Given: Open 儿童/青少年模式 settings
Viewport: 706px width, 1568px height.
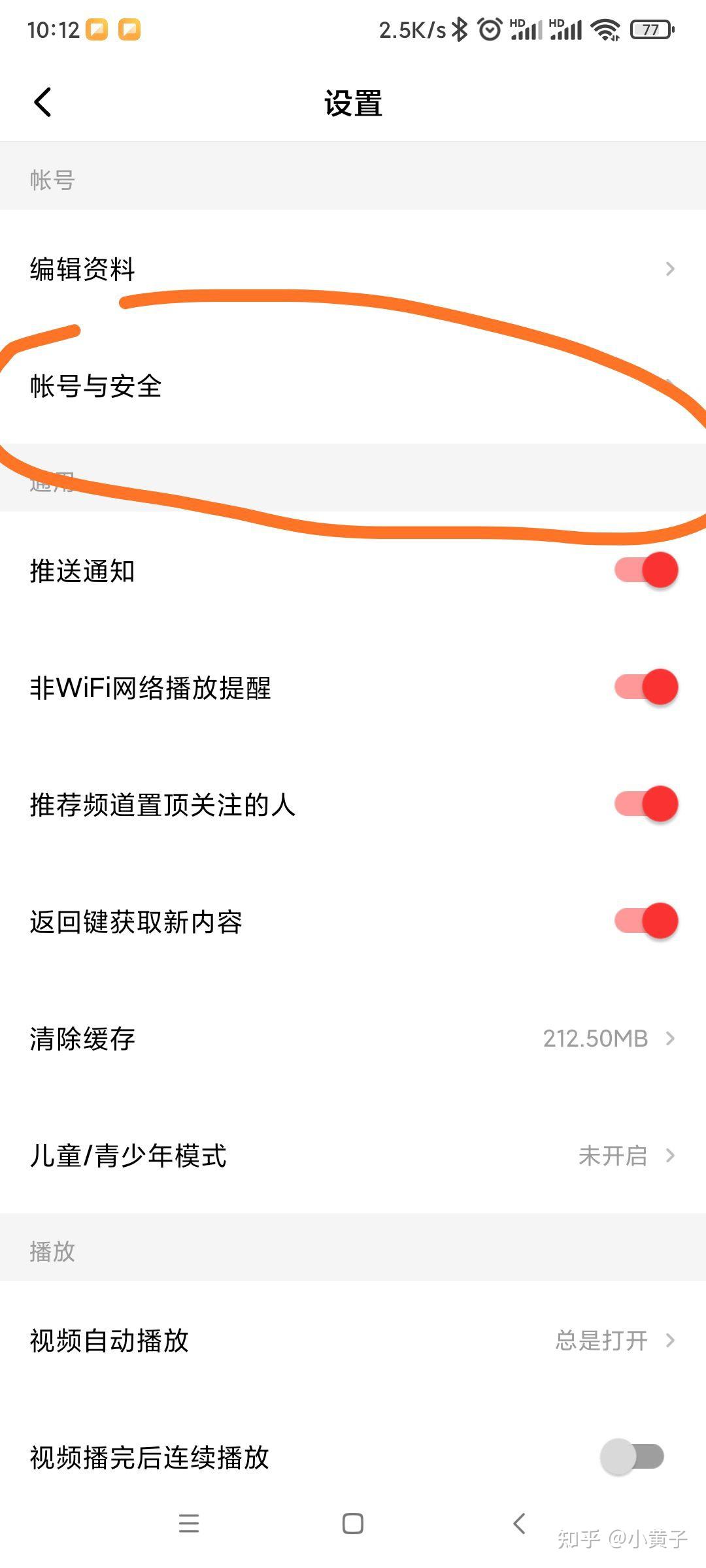Looking at the screenshot, I should click(353, 1155).
